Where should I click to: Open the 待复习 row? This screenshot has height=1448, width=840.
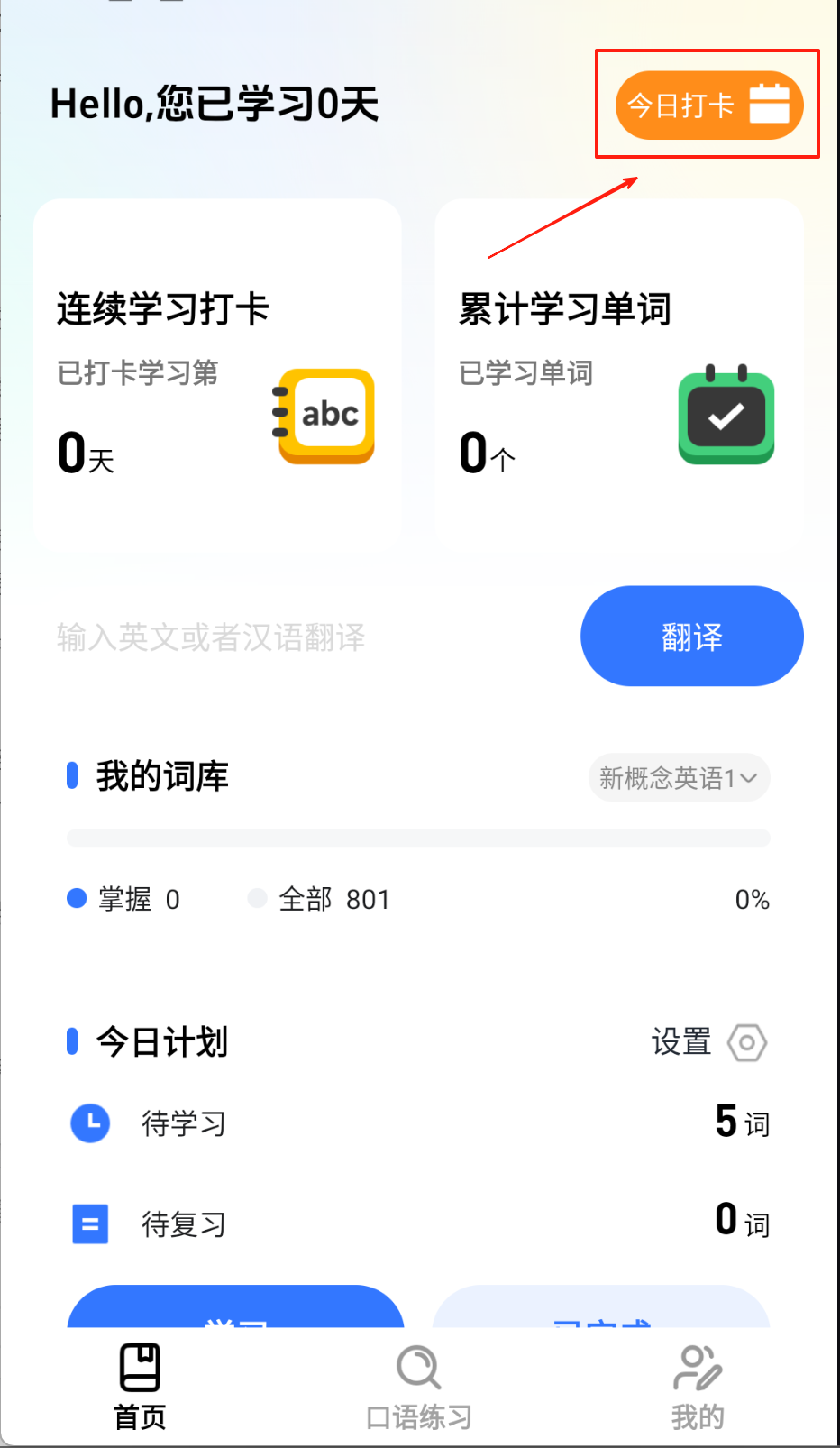420,1223
